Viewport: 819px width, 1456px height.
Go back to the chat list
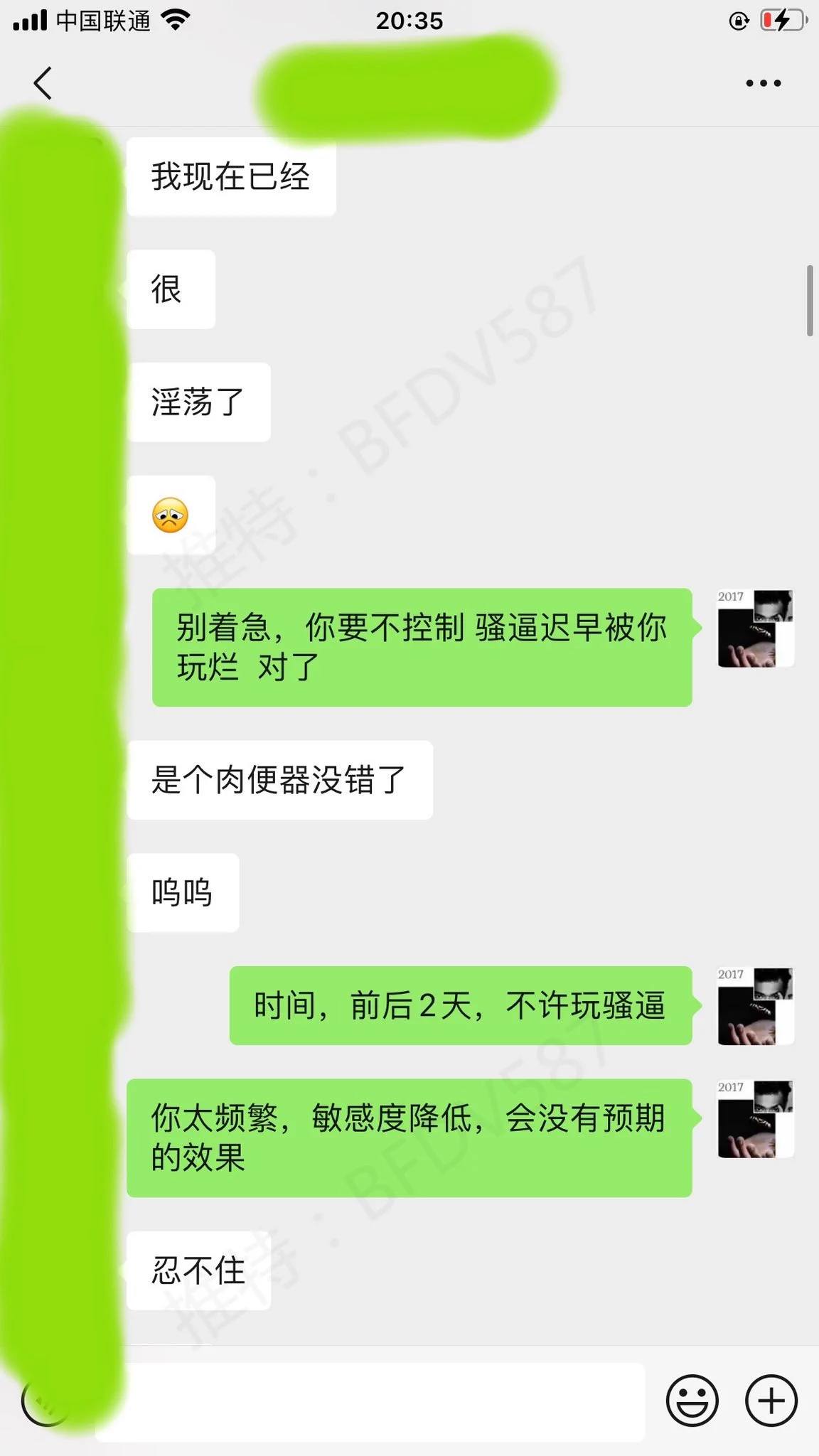tap(43, 83)
